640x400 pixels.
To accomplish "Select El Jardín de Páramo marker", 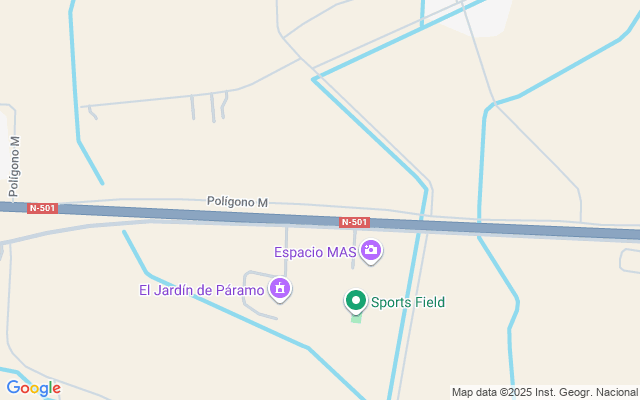I will point(280,290).
